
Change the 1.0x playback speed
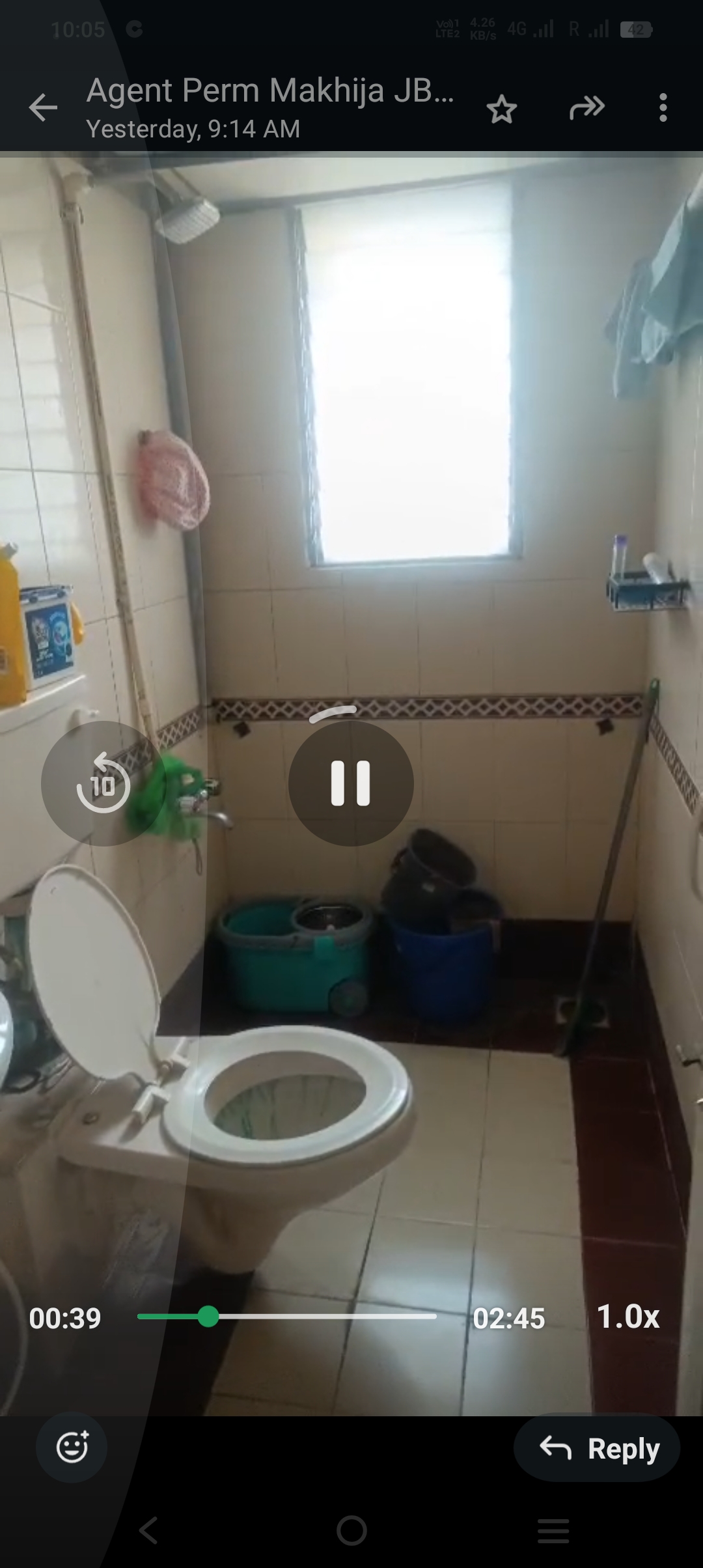tap(628, 1317)
